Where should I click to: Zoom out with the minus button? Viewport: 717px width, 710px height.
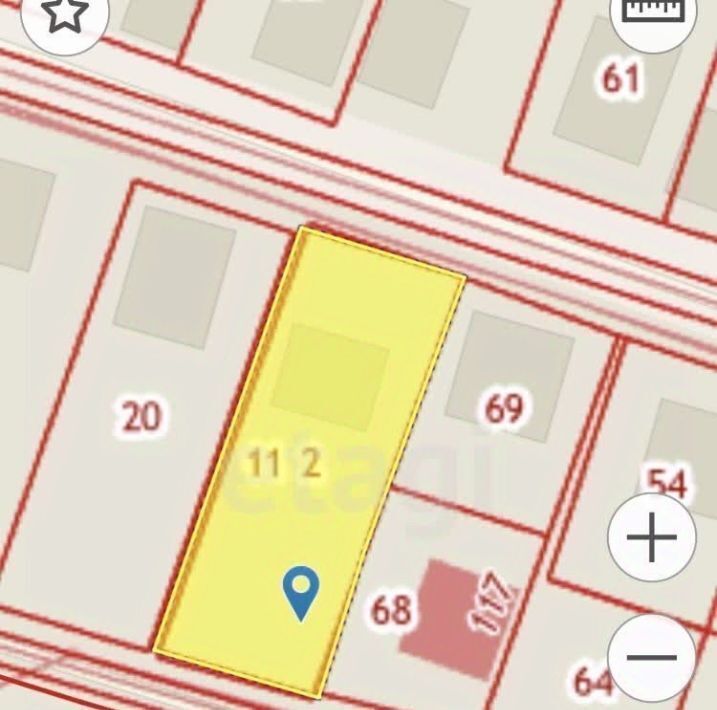pos(652,658)
